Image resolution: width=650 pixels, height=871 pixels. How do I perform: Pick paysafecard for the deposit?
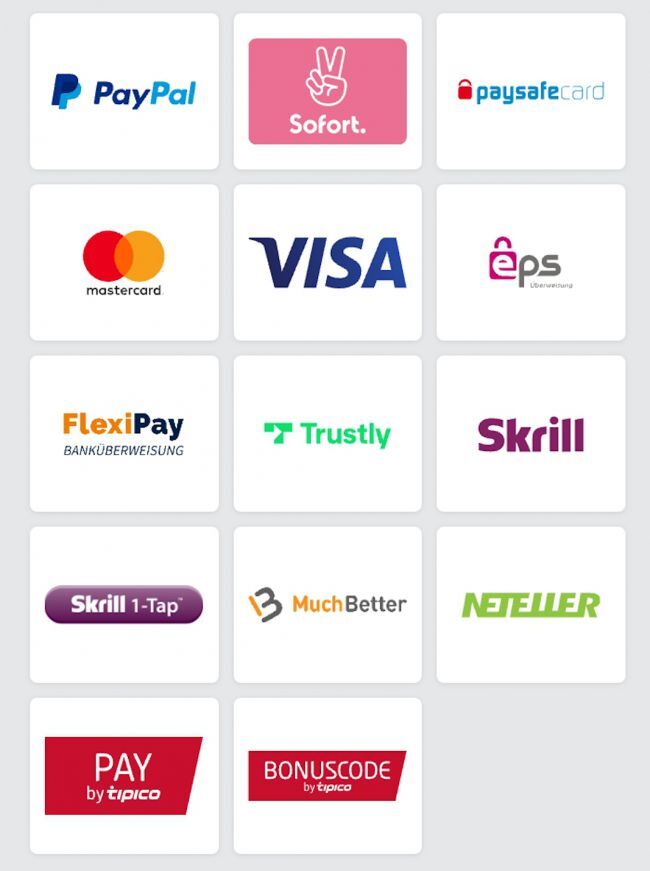tap(530, 92)
